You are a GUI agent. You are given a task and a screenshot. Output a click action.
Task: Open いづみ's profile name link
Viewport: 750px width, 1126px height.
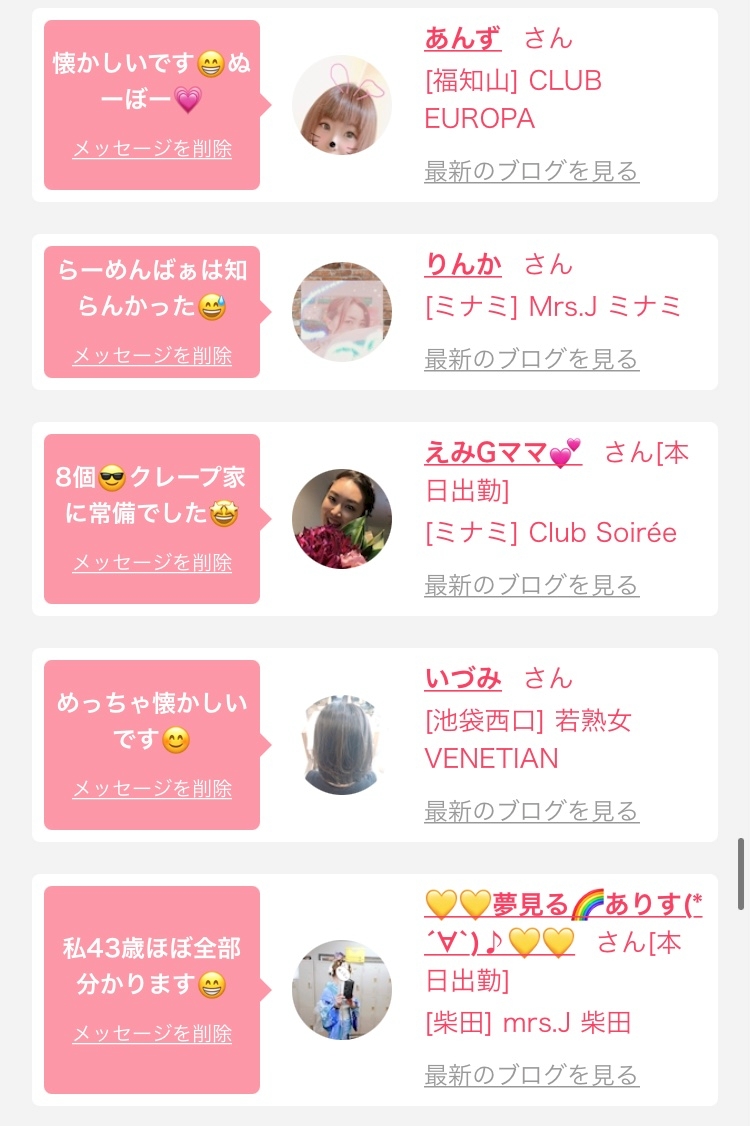click(462, 679)
